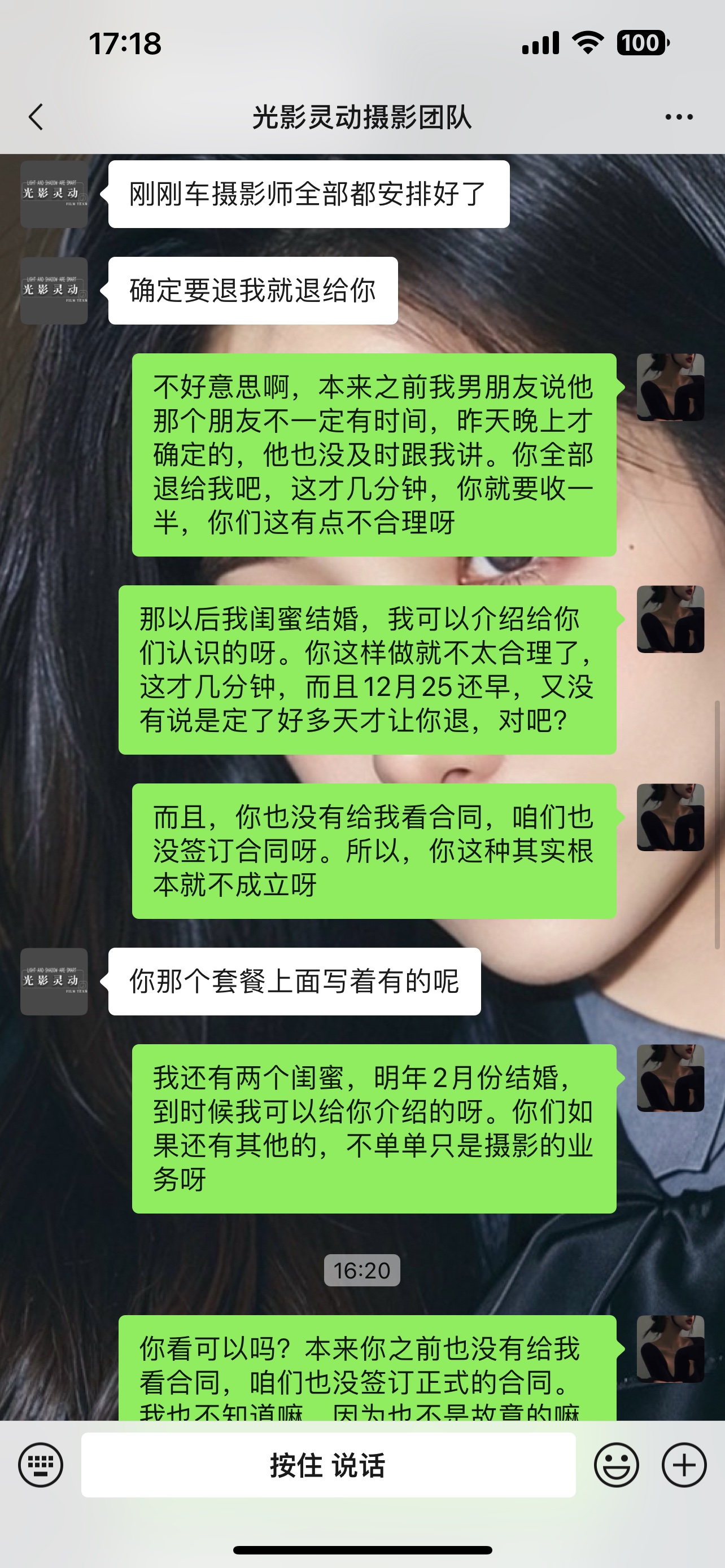Open the emoji sticker panel
Image resolution: width=725 pixels, height=1568 pixels.
click(616, 1465)
